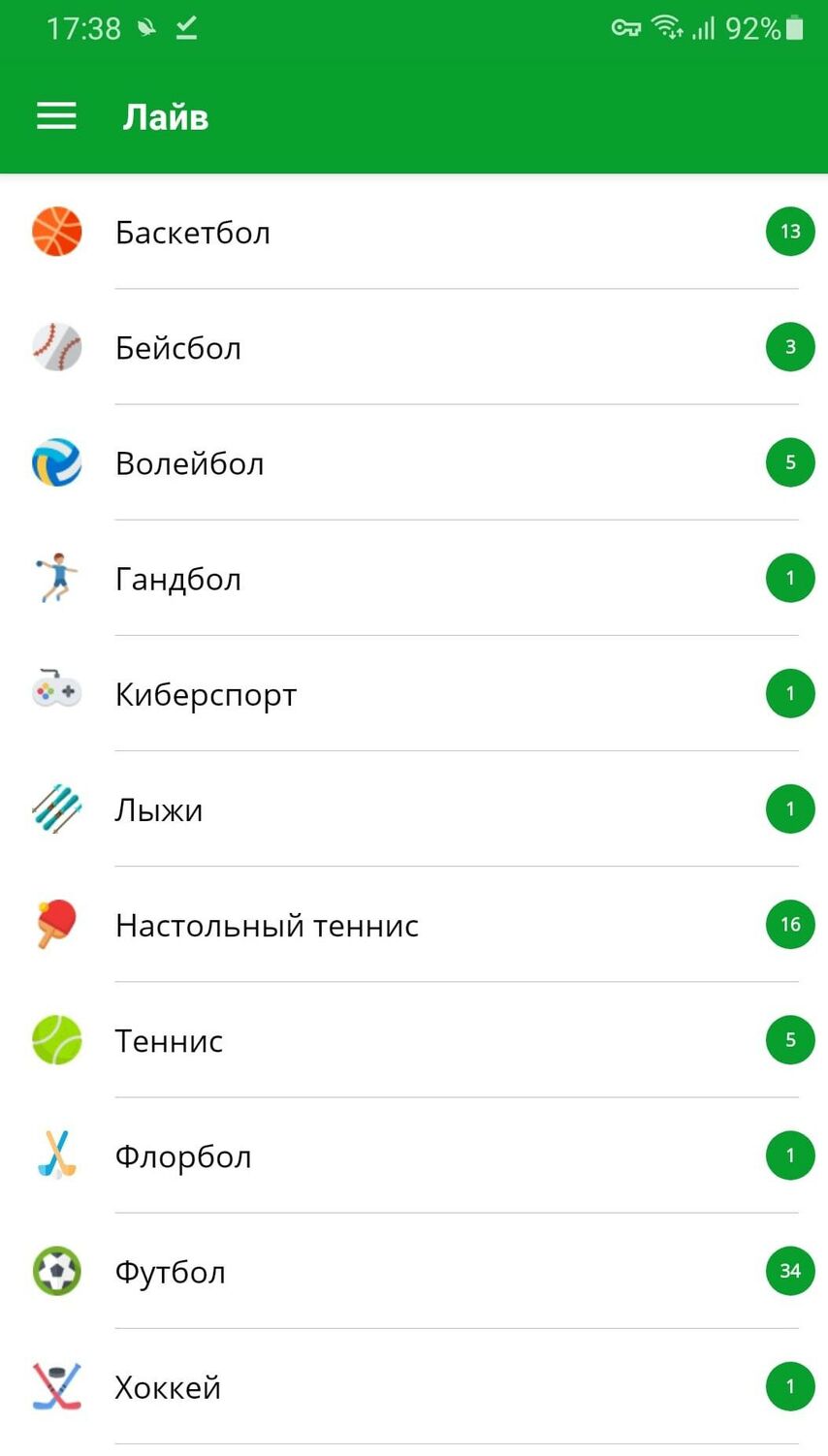Open the Теннис row
This screenshot has height=1456, width=828.
414,1040
